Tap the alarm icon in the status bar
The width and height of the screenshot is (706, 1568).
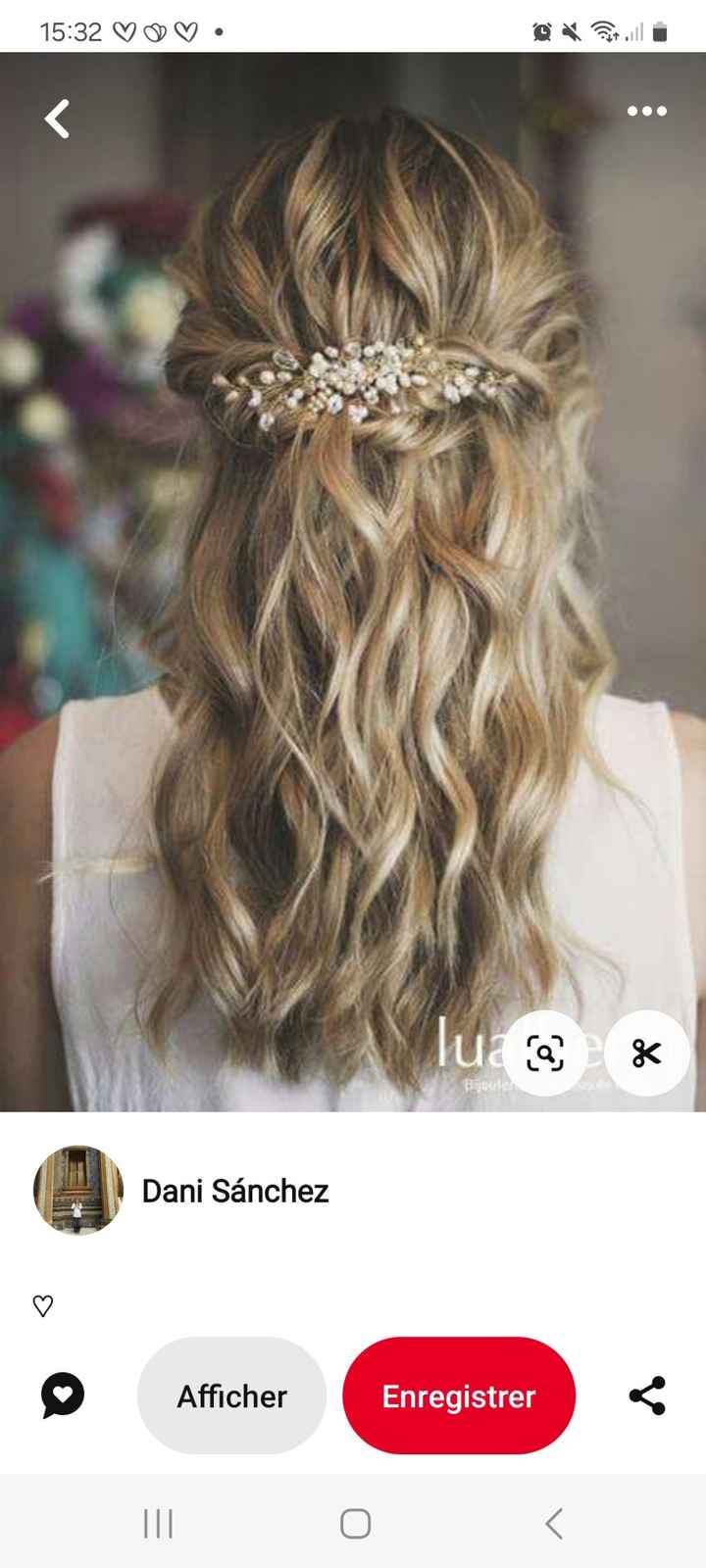pyautogui.click(x=542, y=29)
